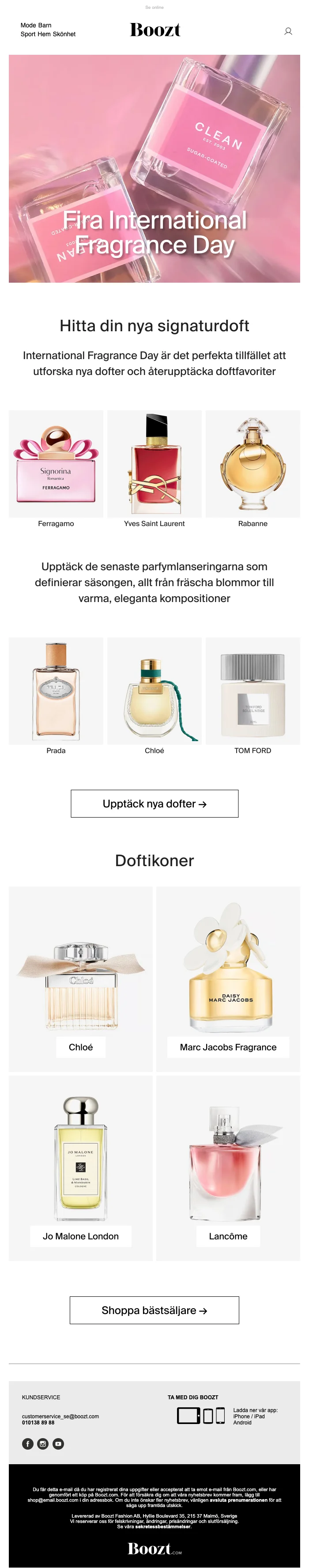This screenshot has height=1568, width=309.
Task: Open the Mode category link
Action: coord(28,26)
